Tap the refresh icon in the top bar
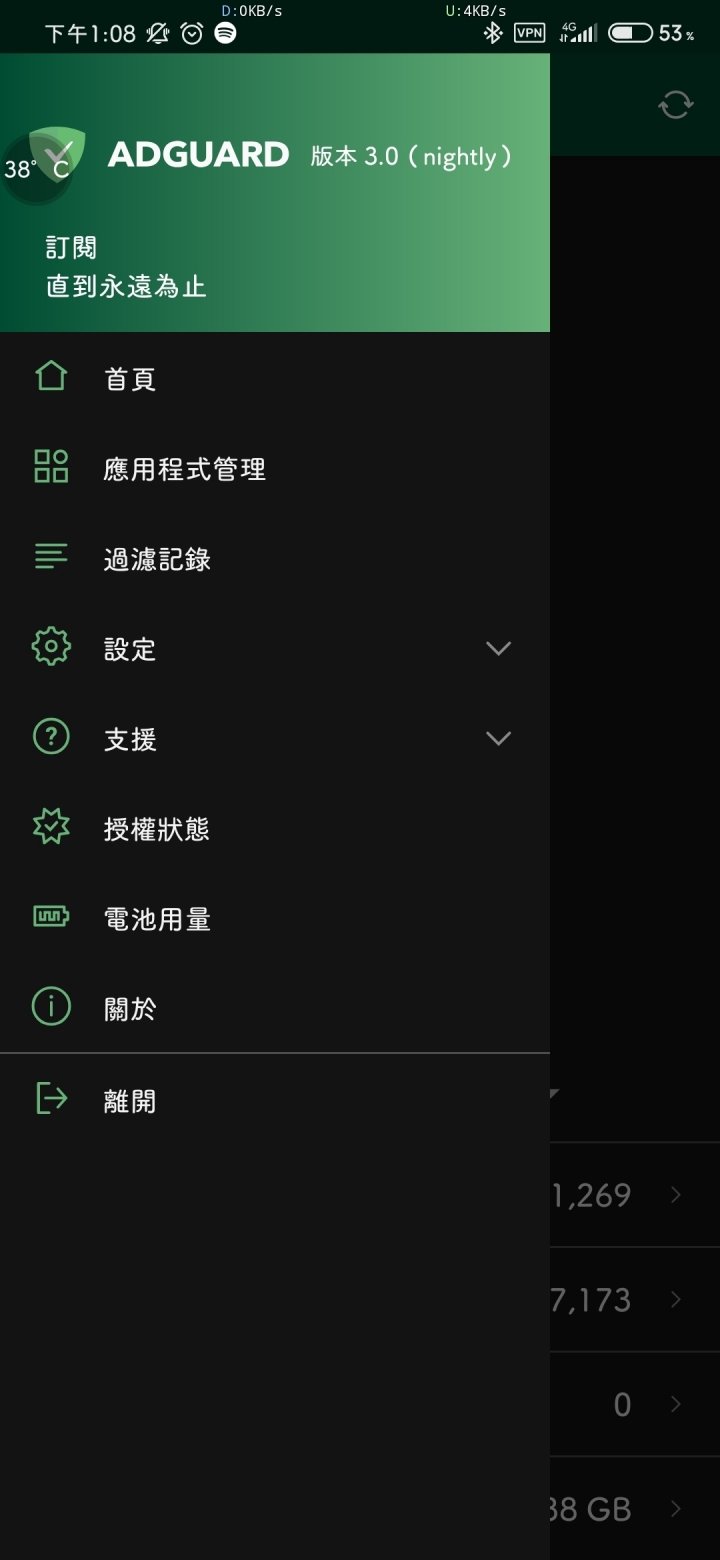This screenshot has height=1560, width=720. coord(675,104)
